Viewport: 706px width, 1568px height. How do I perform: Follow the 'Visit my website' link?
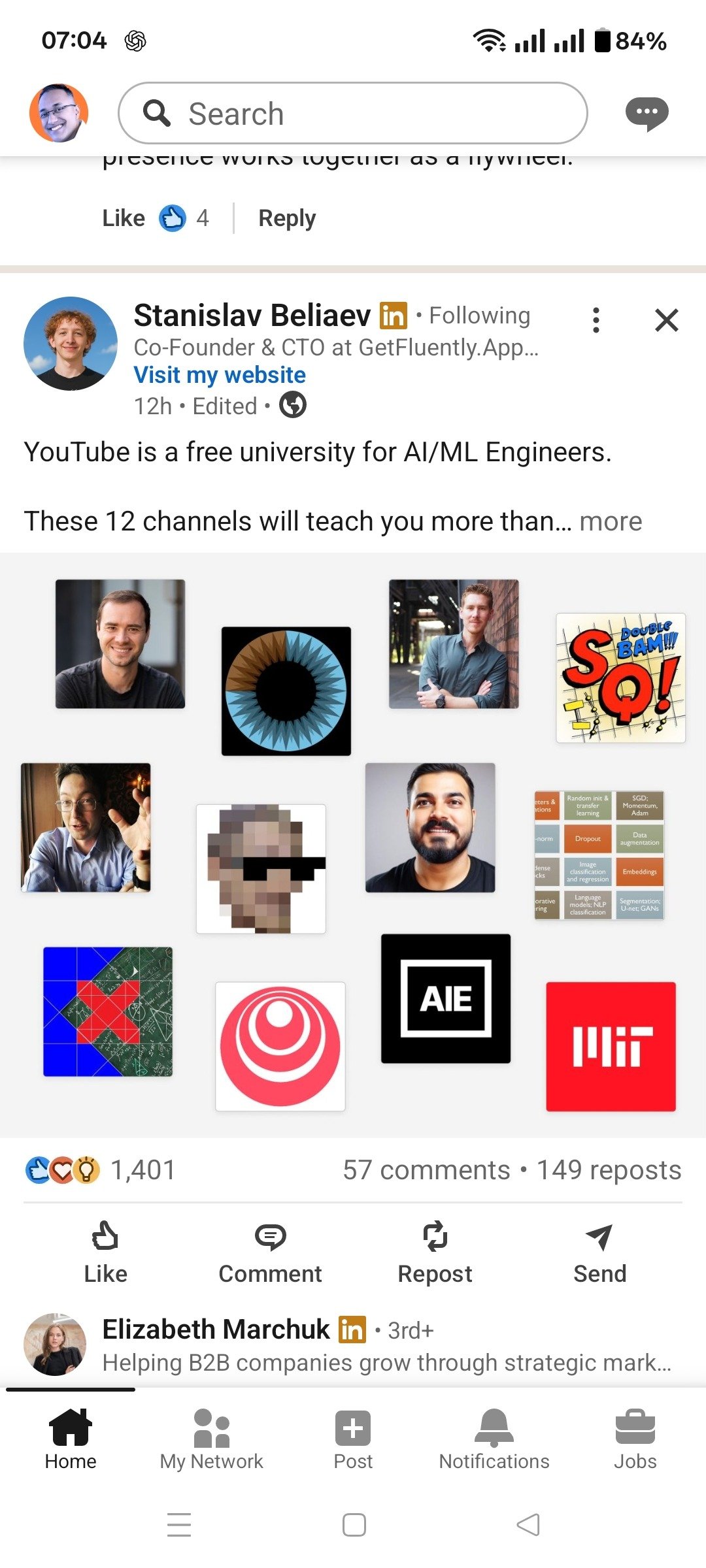point(220,375)
